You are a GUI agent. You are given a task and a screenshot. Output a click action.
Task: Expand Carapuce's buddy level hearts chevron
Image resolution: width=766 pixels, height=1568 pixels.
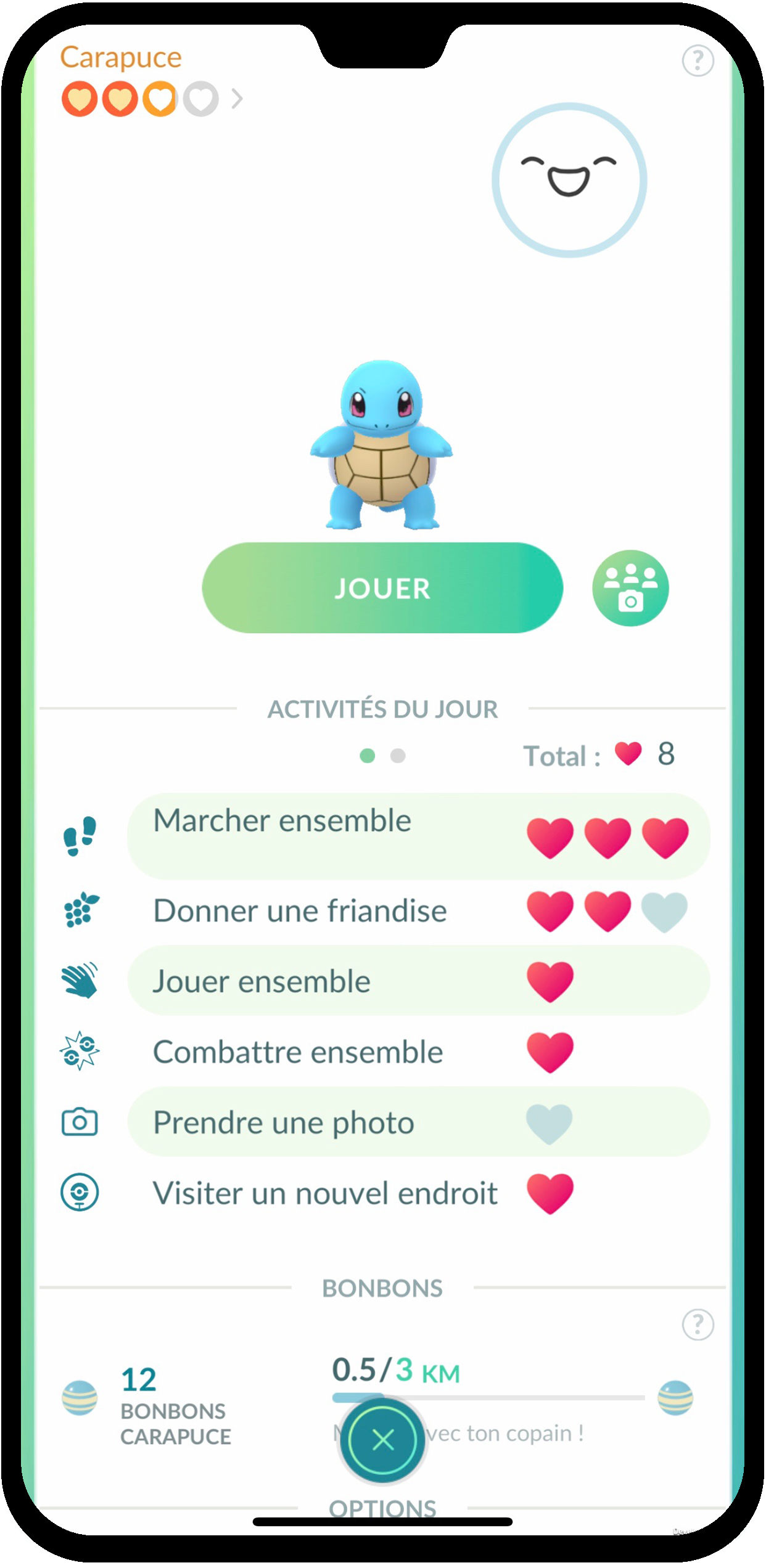point(237,99)
